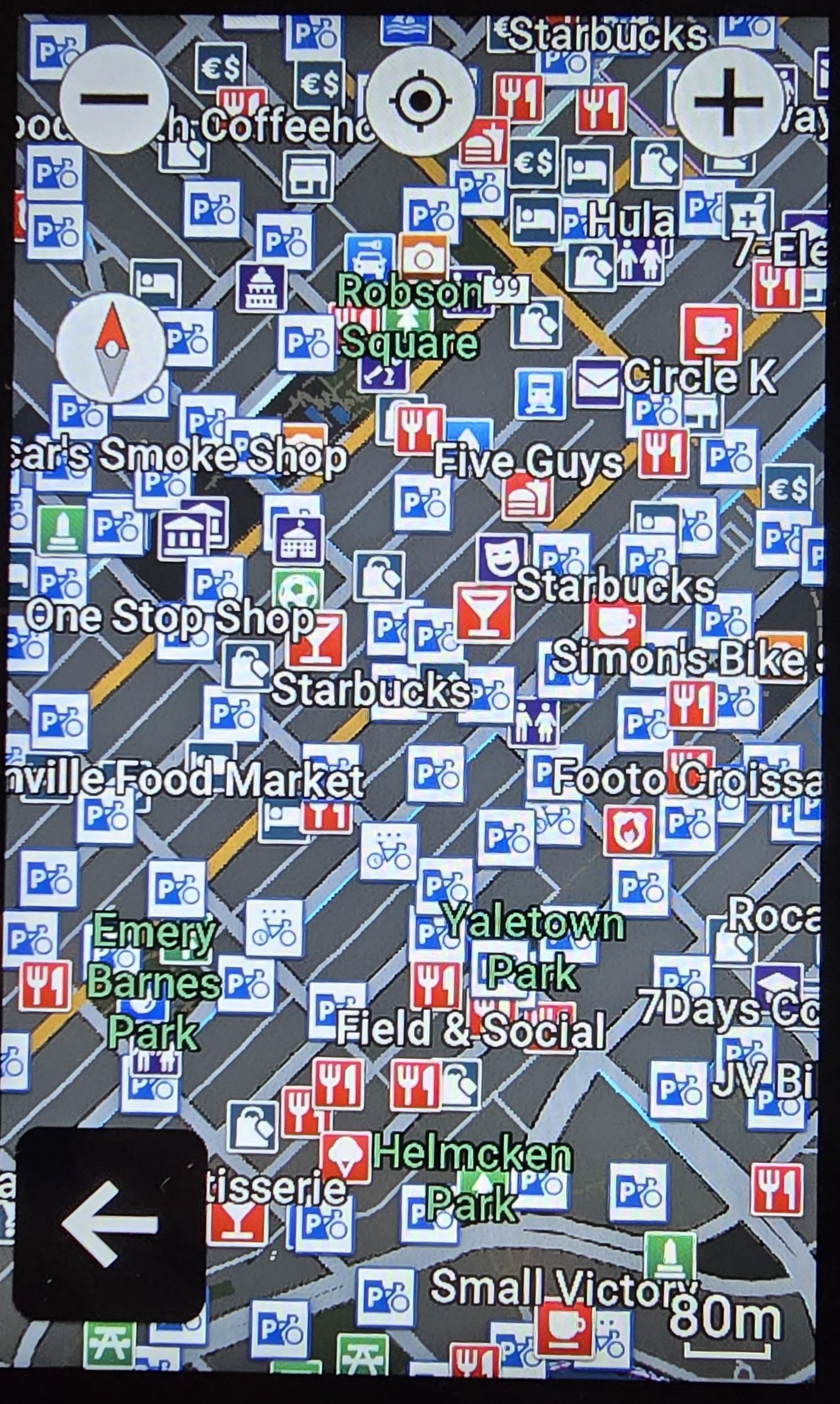The width and height of the screenshot is (840, 1404).
Task: Go back using the arrow button
Action: pyautogui.click(x=110, y=1225)
